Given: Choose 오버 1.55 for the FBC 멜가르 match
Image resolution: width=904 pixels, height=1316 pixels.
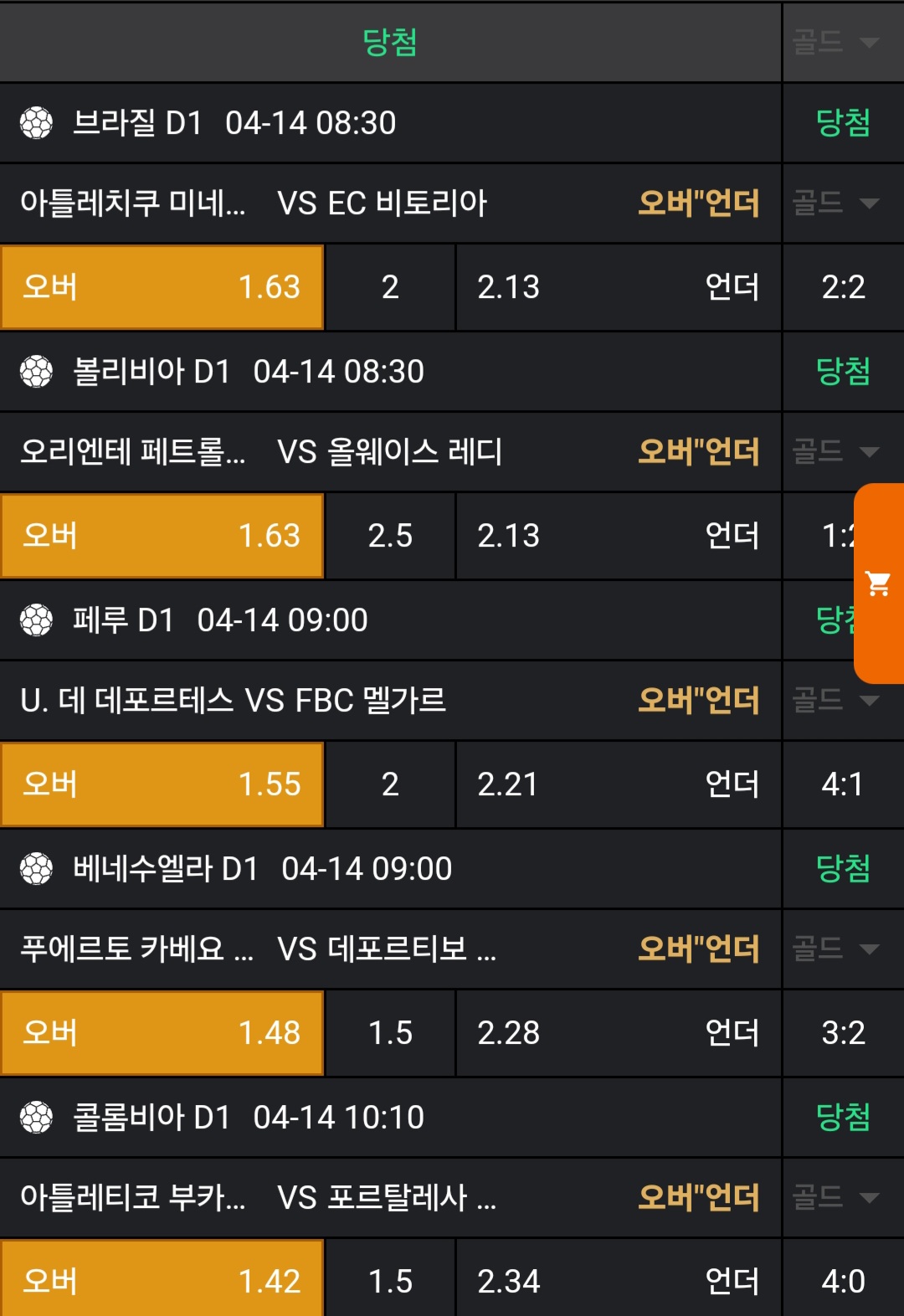Looking at the screenshot, I should (162, 784).
